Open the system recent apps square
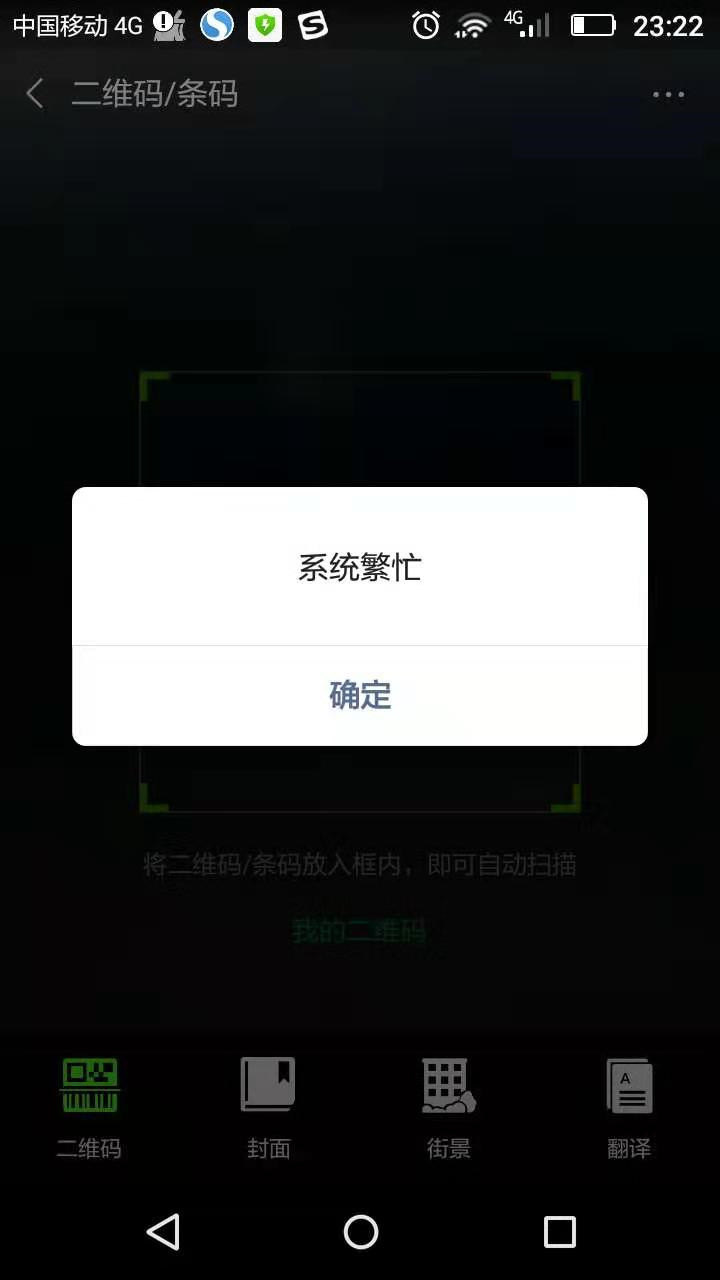 pos(559,1232)
